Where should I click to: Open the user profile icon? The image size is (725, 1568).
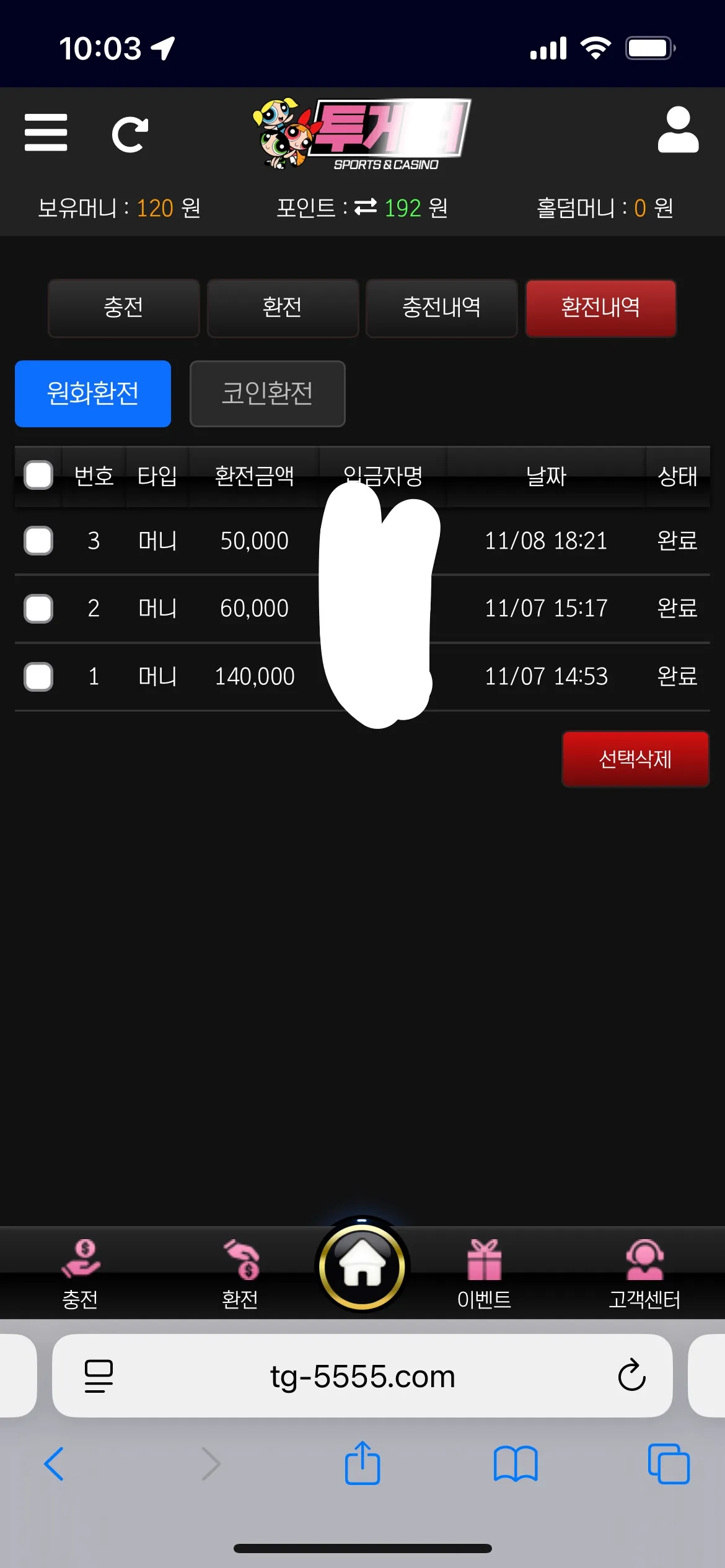[678, 129]
